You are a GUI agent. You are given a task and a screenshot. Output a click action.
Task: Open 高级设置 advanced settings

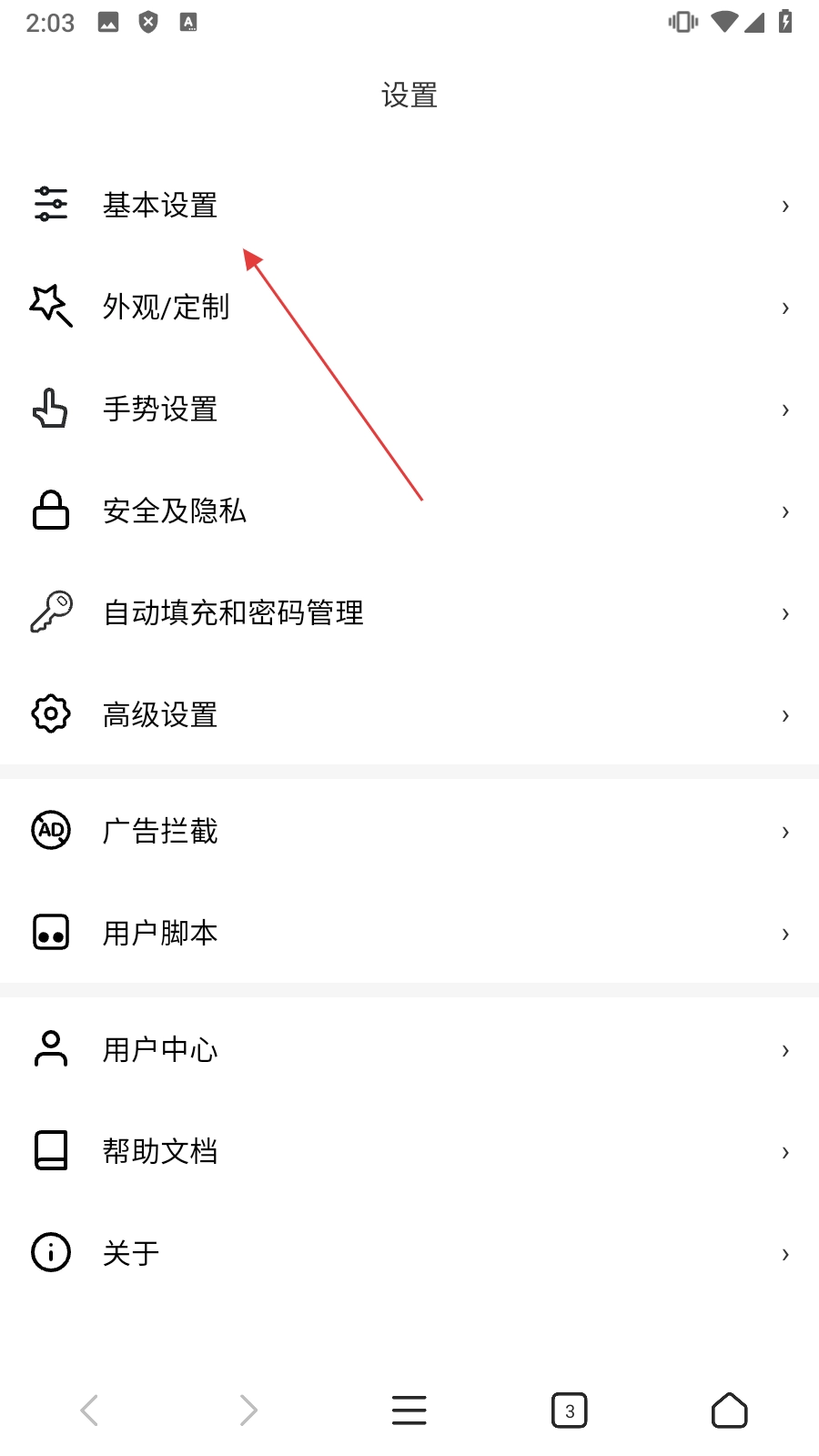click(x=160, y=715)
